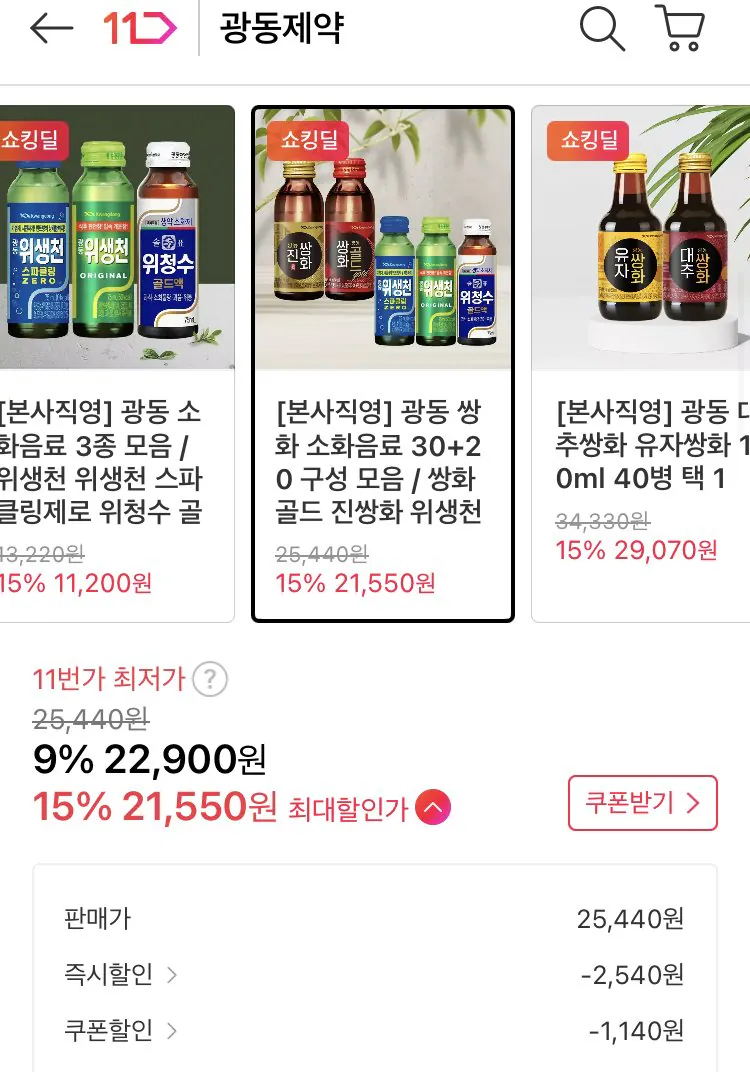
Task: Select the 쌍화 소화음료 30+20 구성 card
Action: click(383, 363)
